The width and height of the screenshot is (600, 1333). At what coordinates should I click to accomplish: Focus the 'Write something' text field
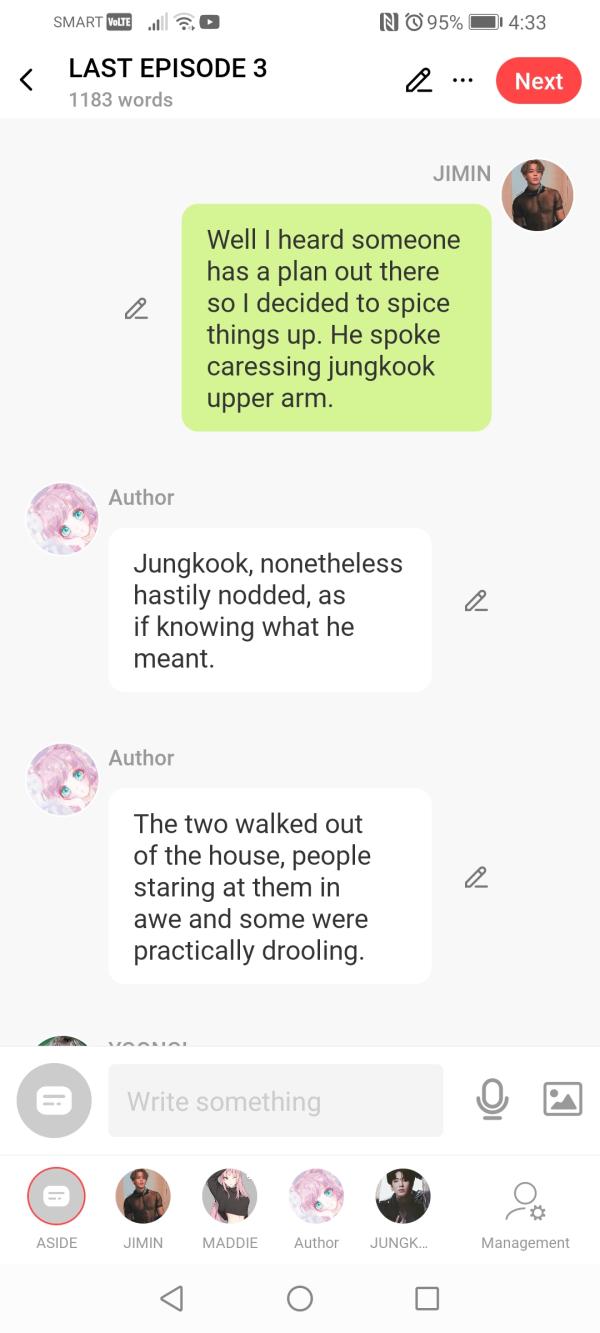tap(275, 1101)
